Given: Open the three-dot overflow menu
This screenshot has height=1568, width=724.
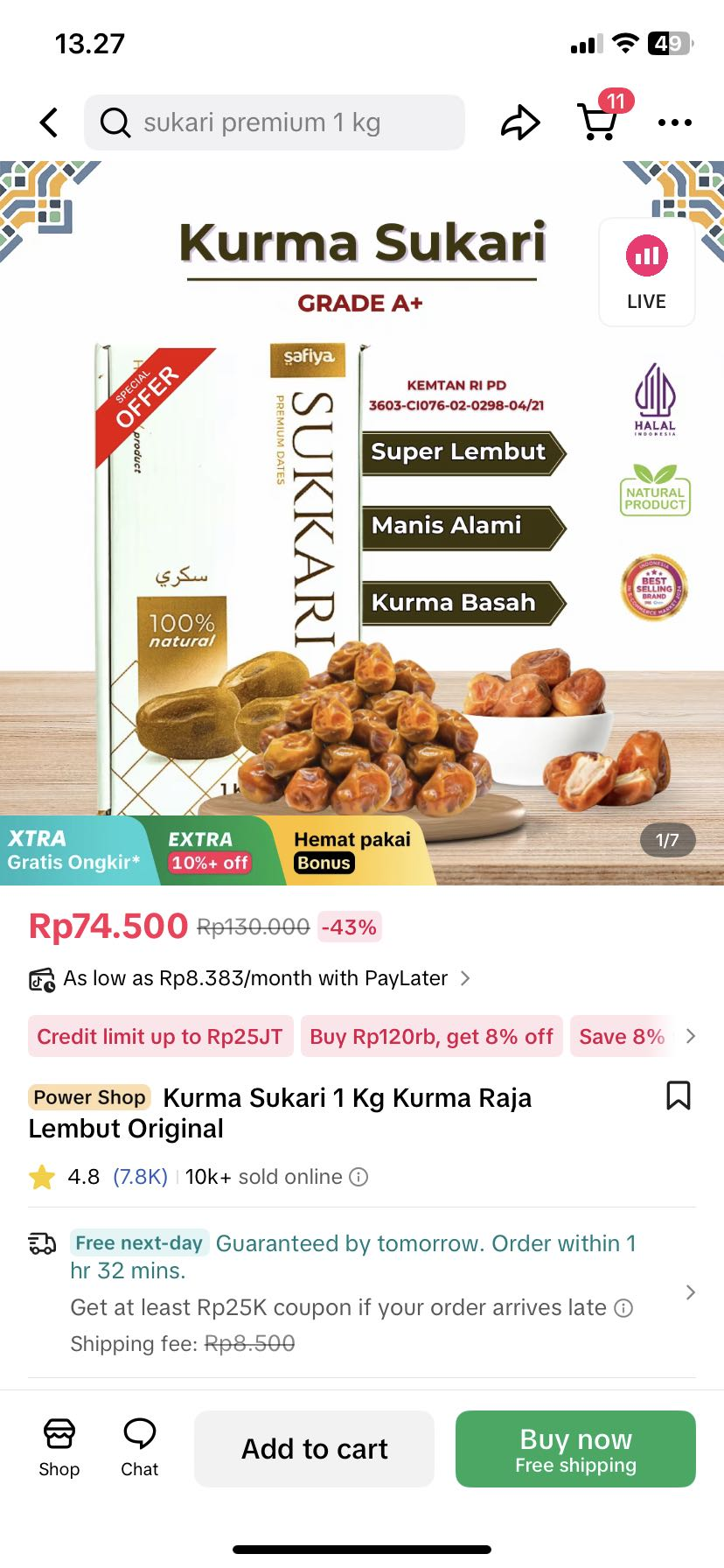Looking at the screenshot, I should pyautogui.click(x=674, y=122).
